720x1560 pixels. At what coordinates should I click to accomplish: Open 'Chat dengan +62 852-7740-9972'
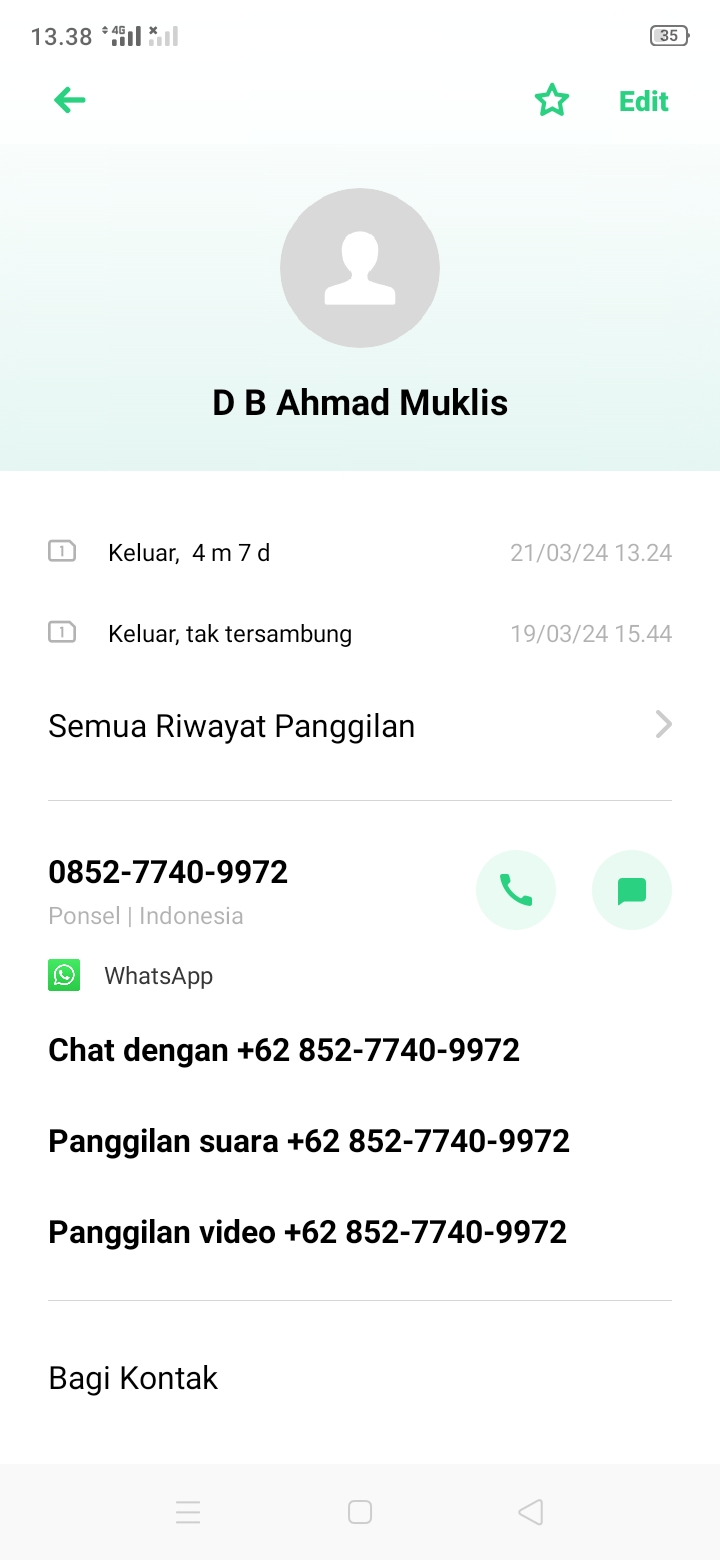tap(283, 1049)
